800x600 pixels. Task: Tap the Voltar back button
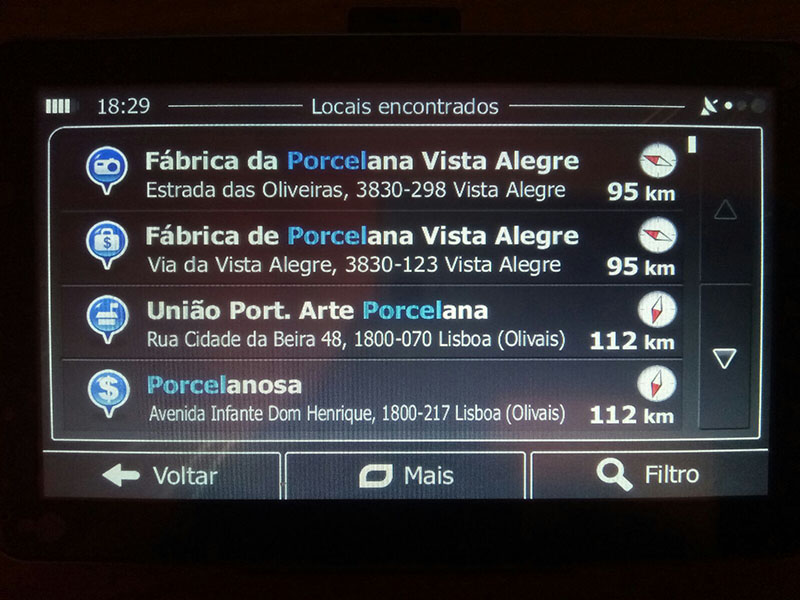point(162,476)
